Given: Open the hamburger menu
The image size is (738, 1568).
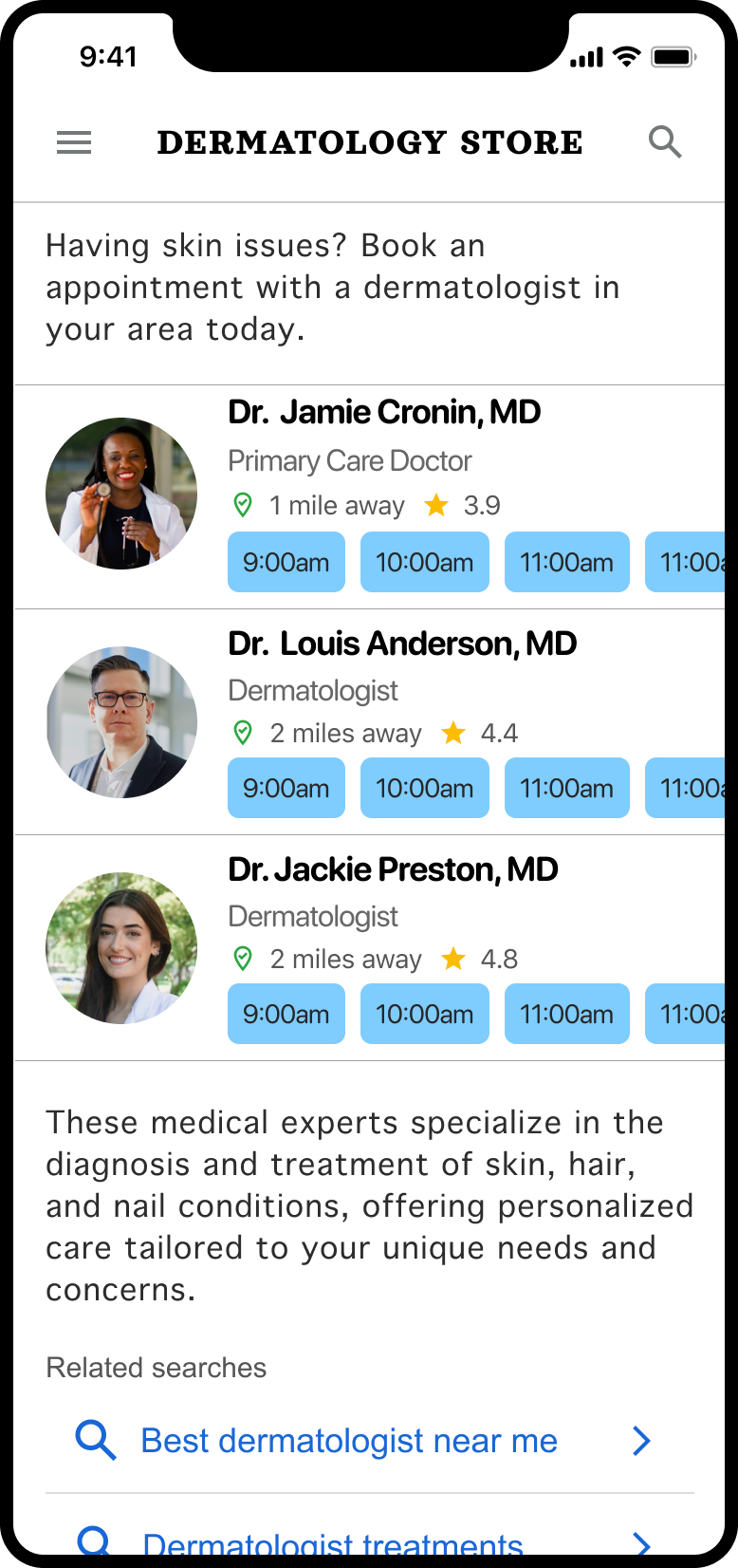Looking at the screenshot, I should (x=74, y=142).
